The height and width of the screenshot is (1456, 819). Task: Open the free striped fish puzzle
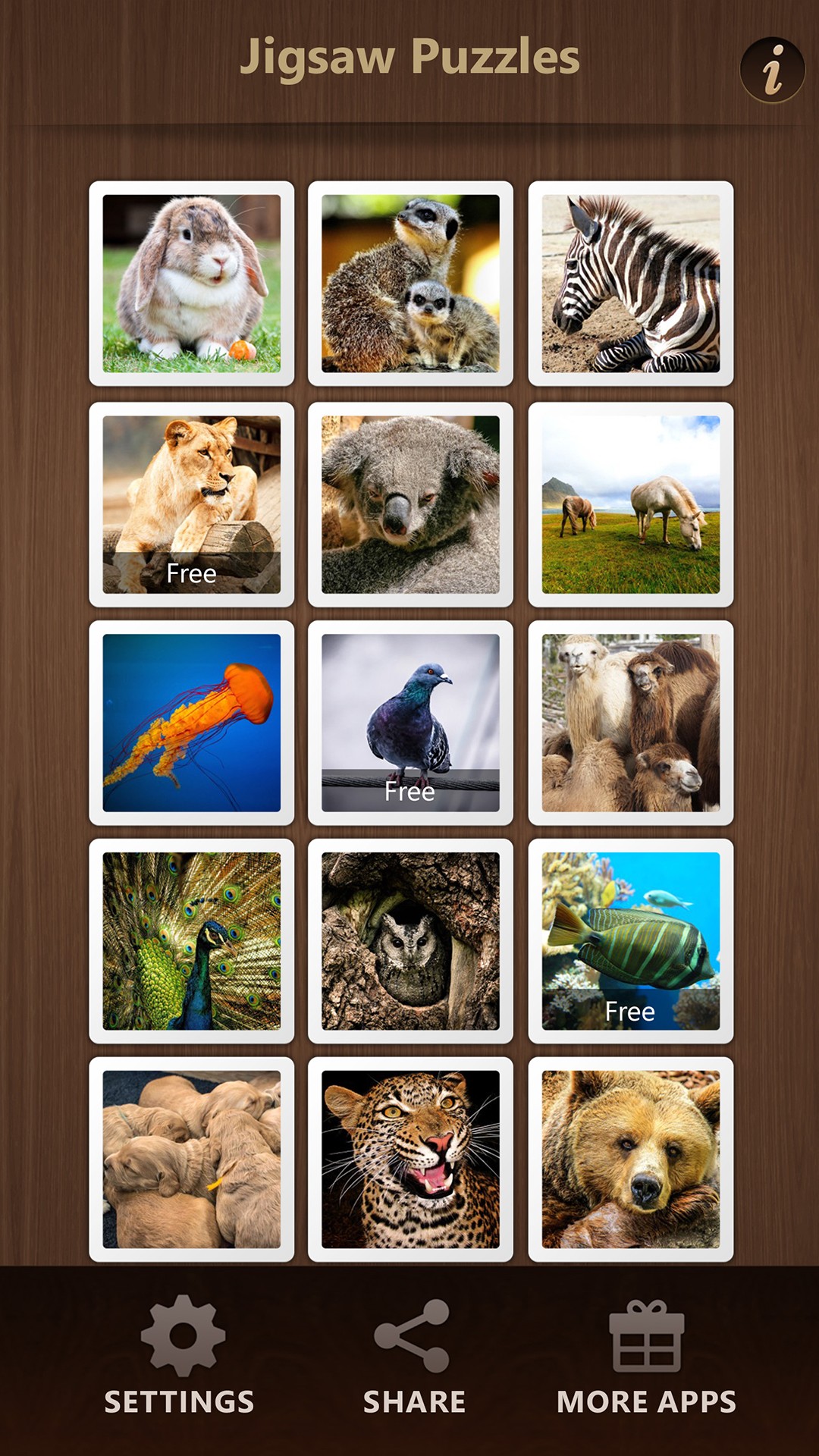(x=631, y=941)
